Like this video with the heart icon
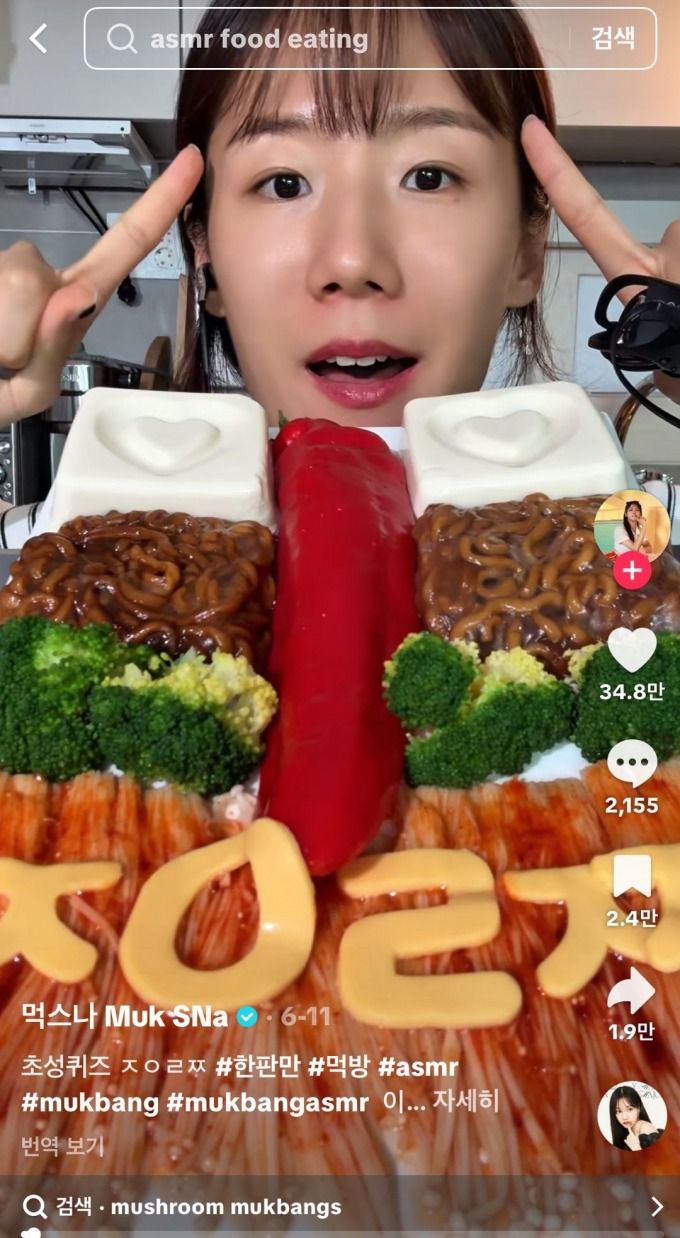680x1238 pixels. pyautogui.click(x=632, y=651)
